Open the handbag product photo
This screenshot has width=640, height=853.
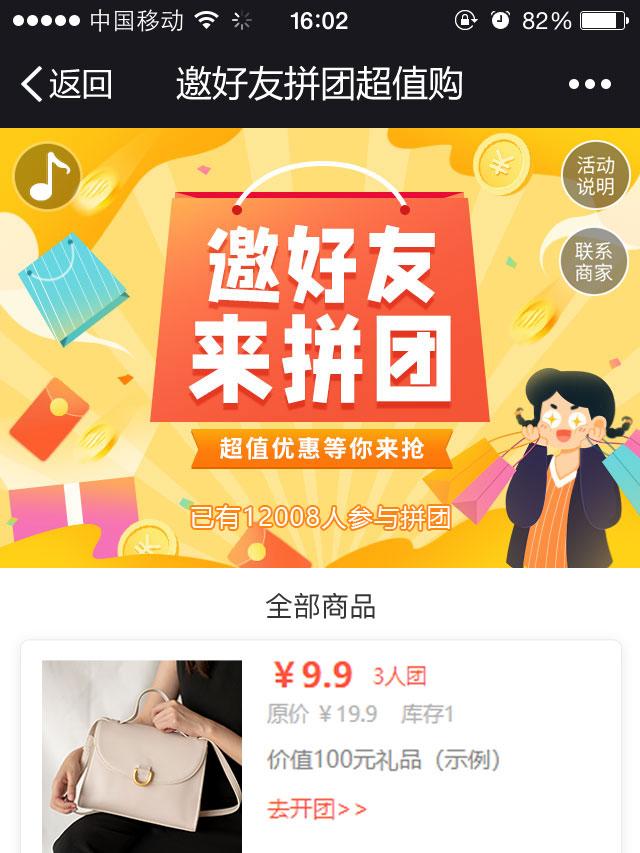pyautogui.click(x=142, y=756)
